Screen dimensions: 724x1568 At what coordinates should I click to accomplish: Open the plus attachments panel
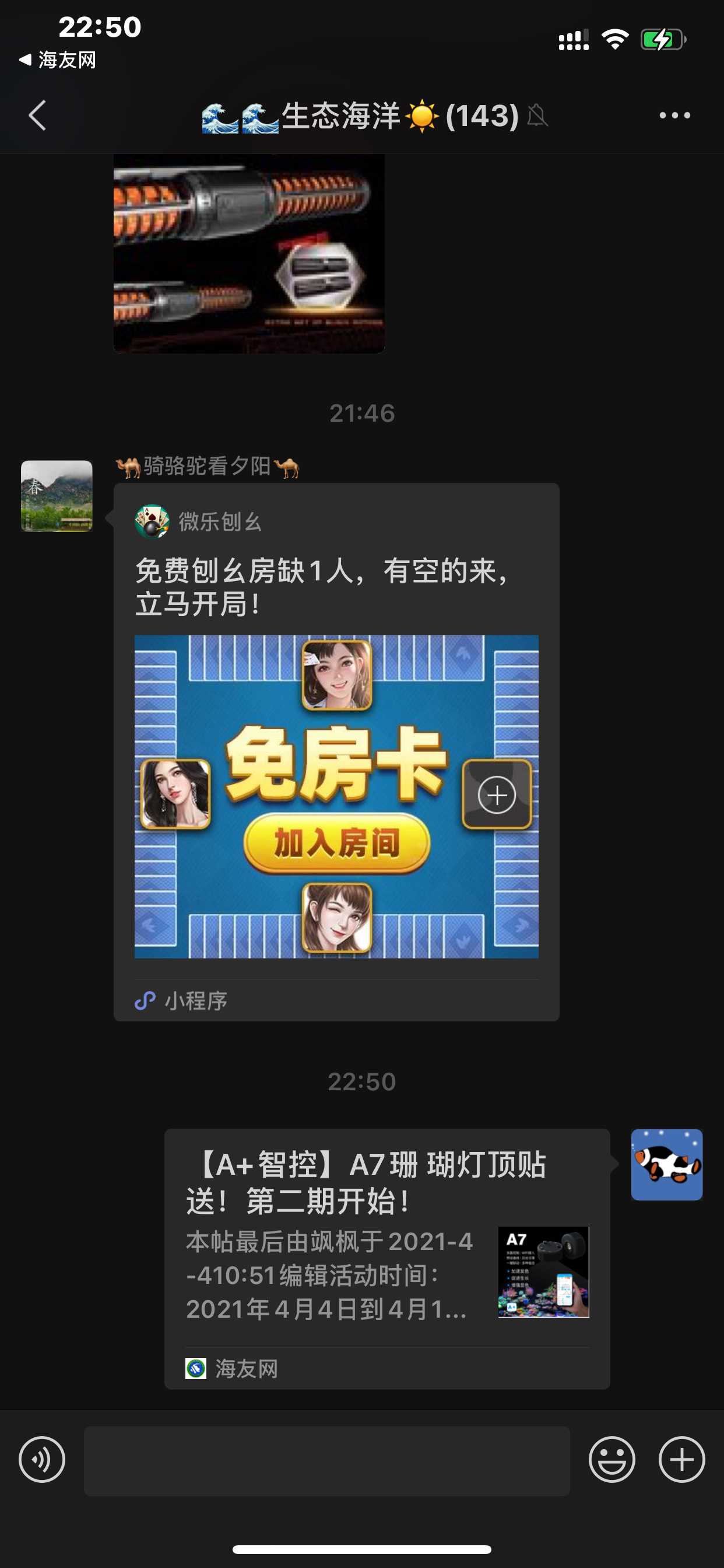[681, 1459]
